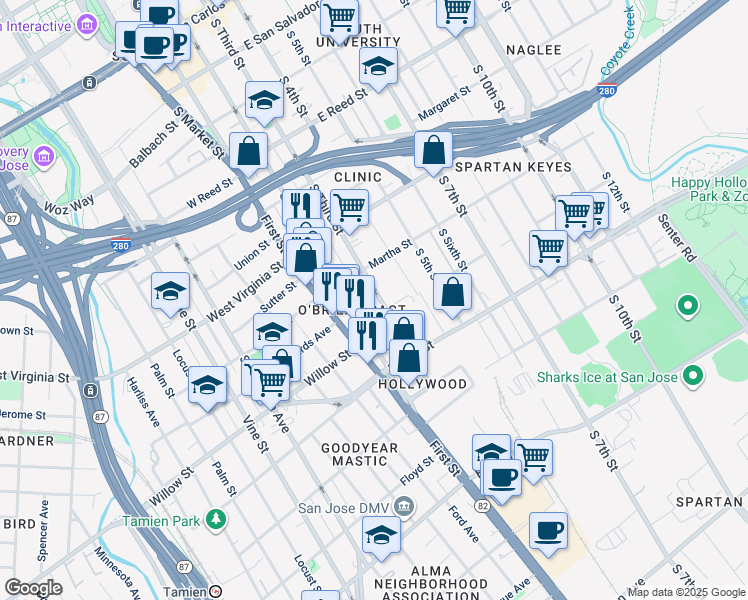Tap the Tamien Park place icon
Viewport: 748px width, 600px height.
[x=216, y=521]
